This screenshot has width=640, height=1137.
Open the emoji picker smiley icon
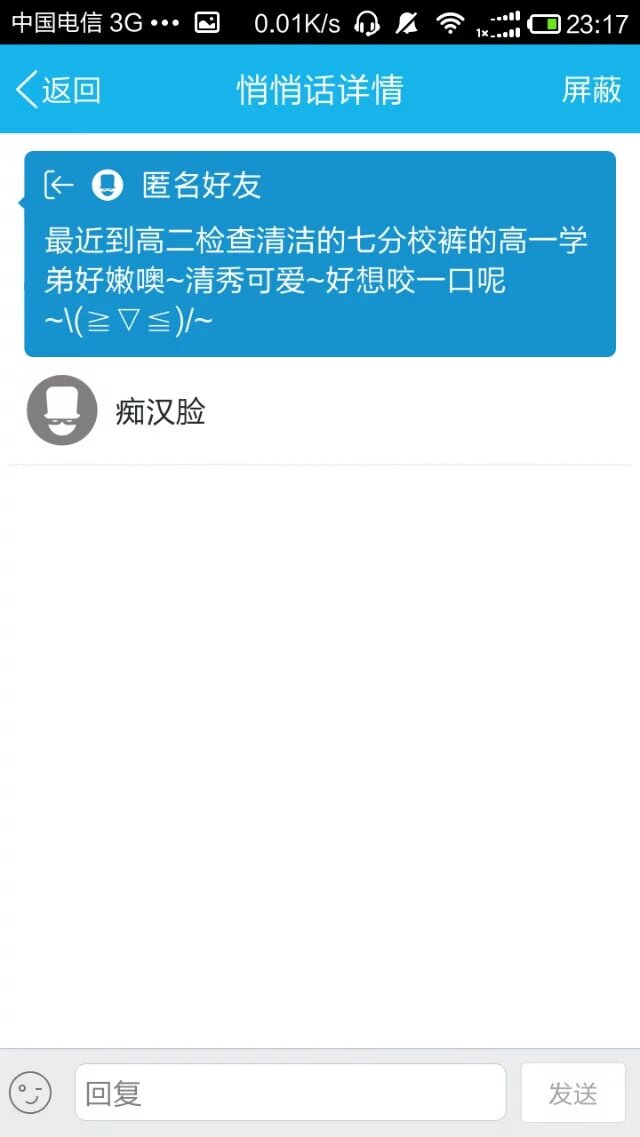[x=30, y=1092]
